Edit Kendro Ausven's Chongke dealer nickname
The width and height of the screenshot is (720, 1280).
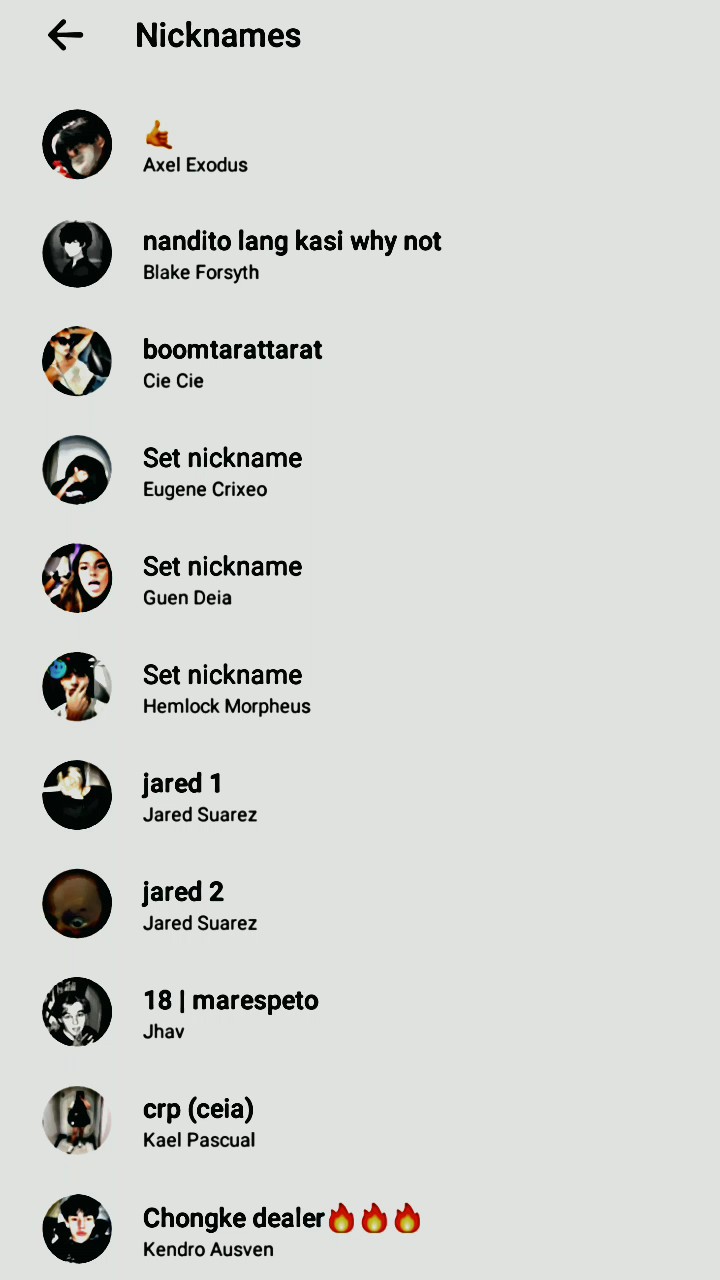(360, 1230)
